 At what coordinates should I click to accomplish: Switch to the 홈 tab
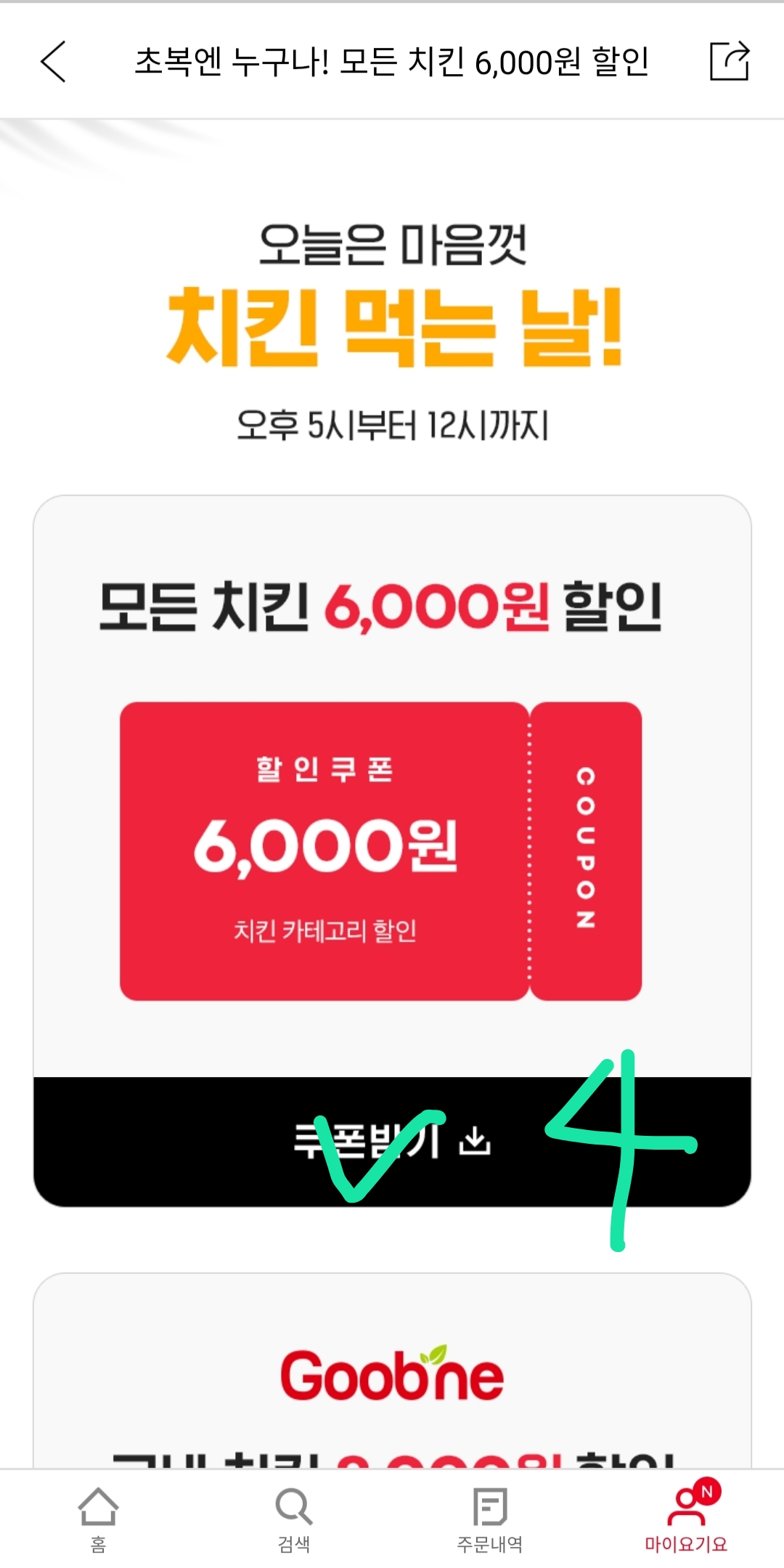98,1518
